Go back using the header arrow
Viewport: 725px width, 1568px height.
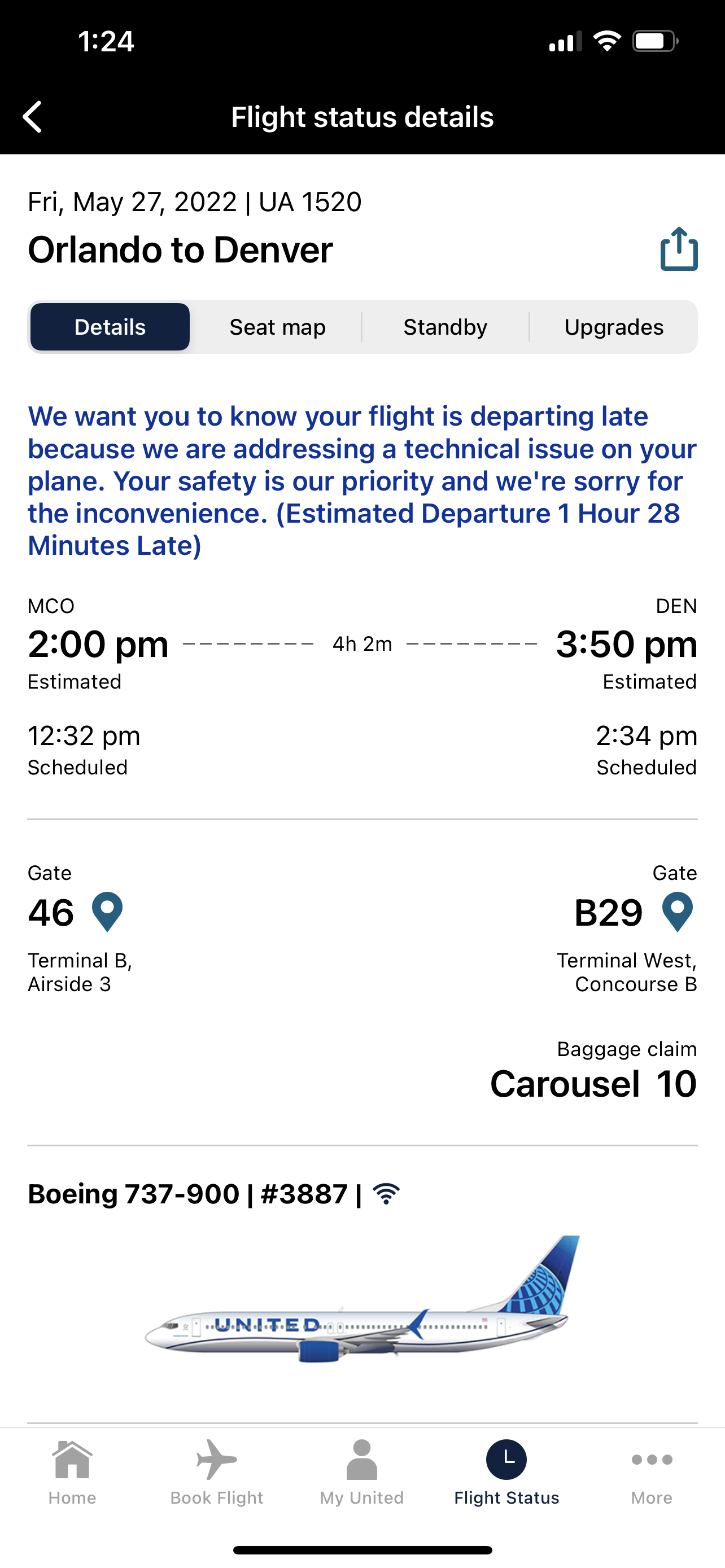(32, 117)
